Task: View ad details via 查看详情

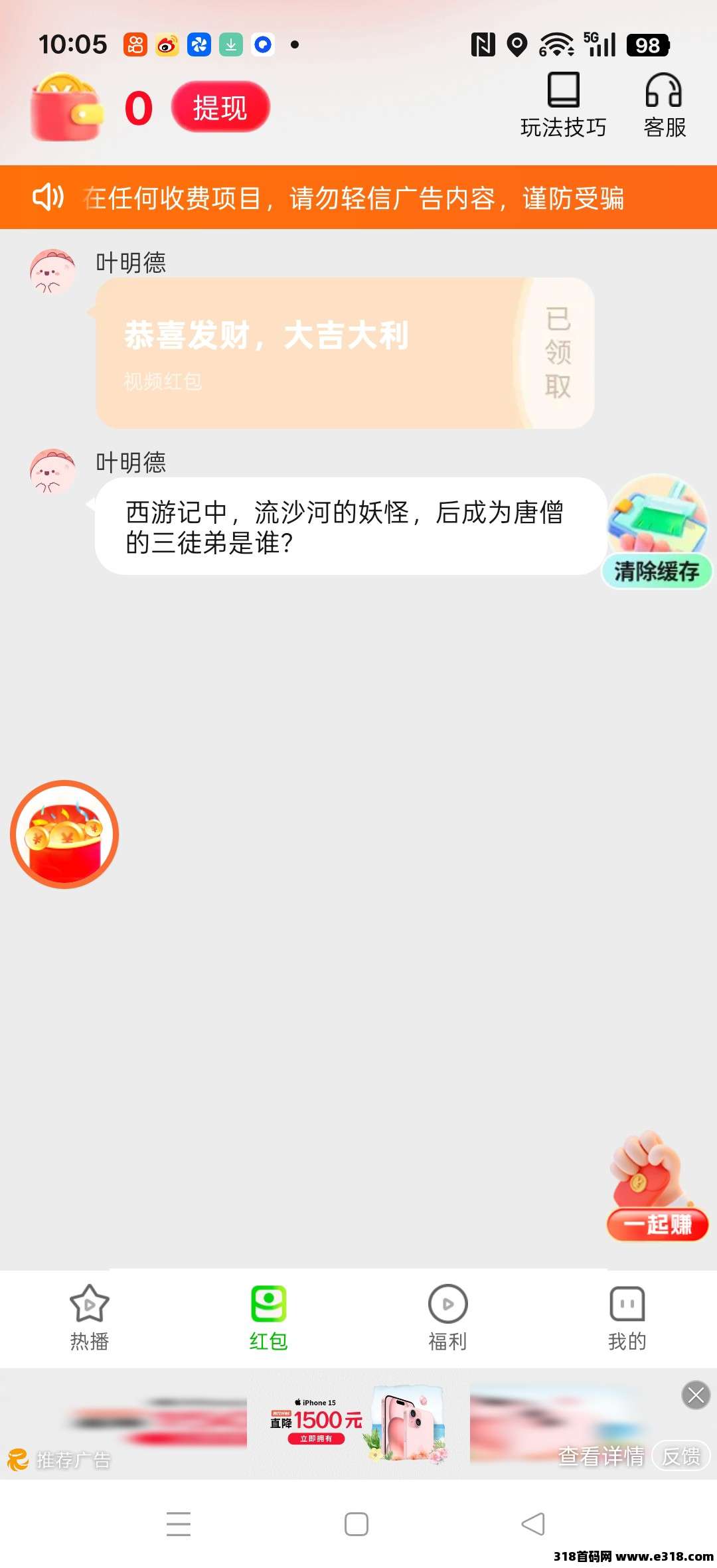Action: [x=601, y=1456]
